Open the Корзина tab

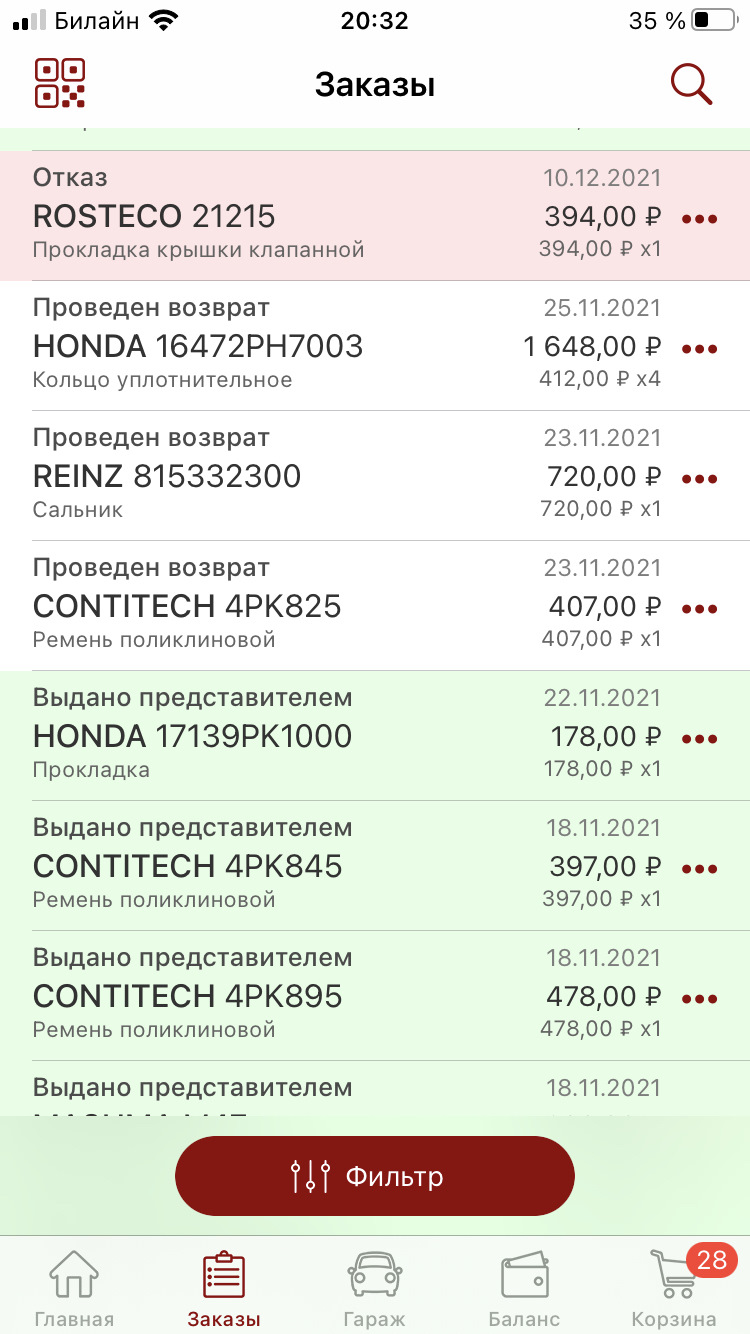pyautogui.click(x=675, y=1288)
